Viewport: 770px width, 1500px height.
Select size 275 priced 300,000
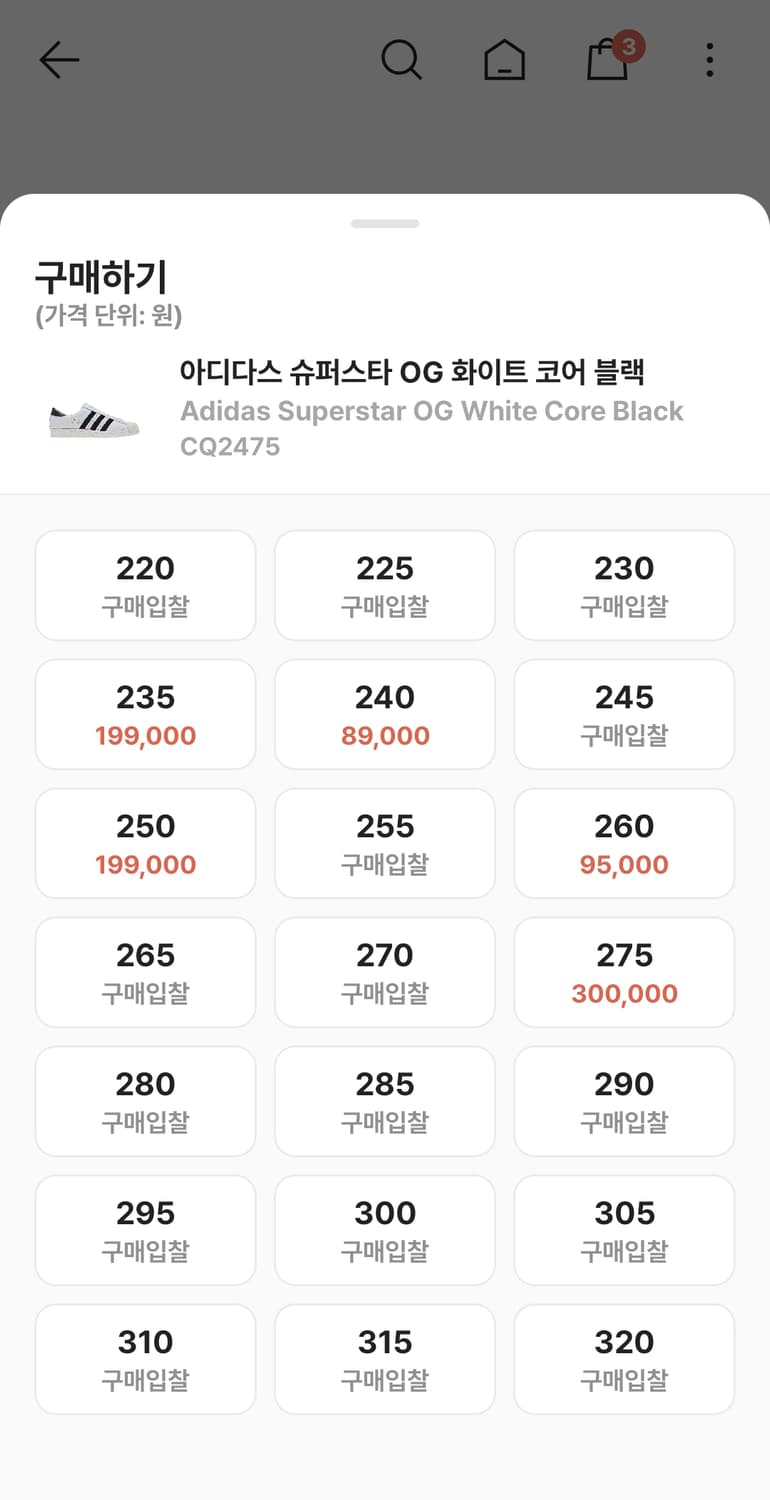point(623,972)
